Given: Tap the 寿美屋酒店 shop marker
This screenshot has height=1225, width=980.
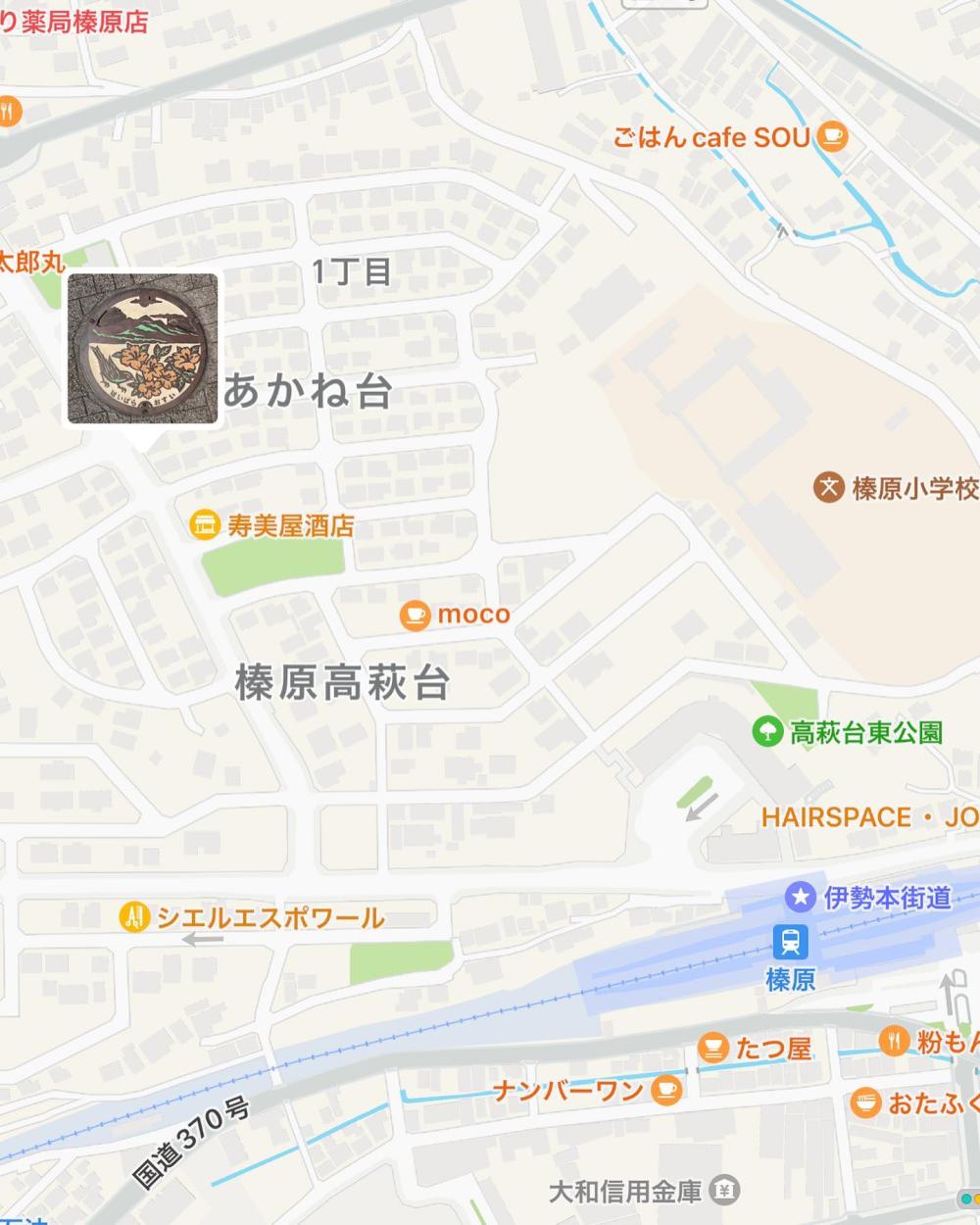Looking at the screenshot, I should tap(204, 525).
